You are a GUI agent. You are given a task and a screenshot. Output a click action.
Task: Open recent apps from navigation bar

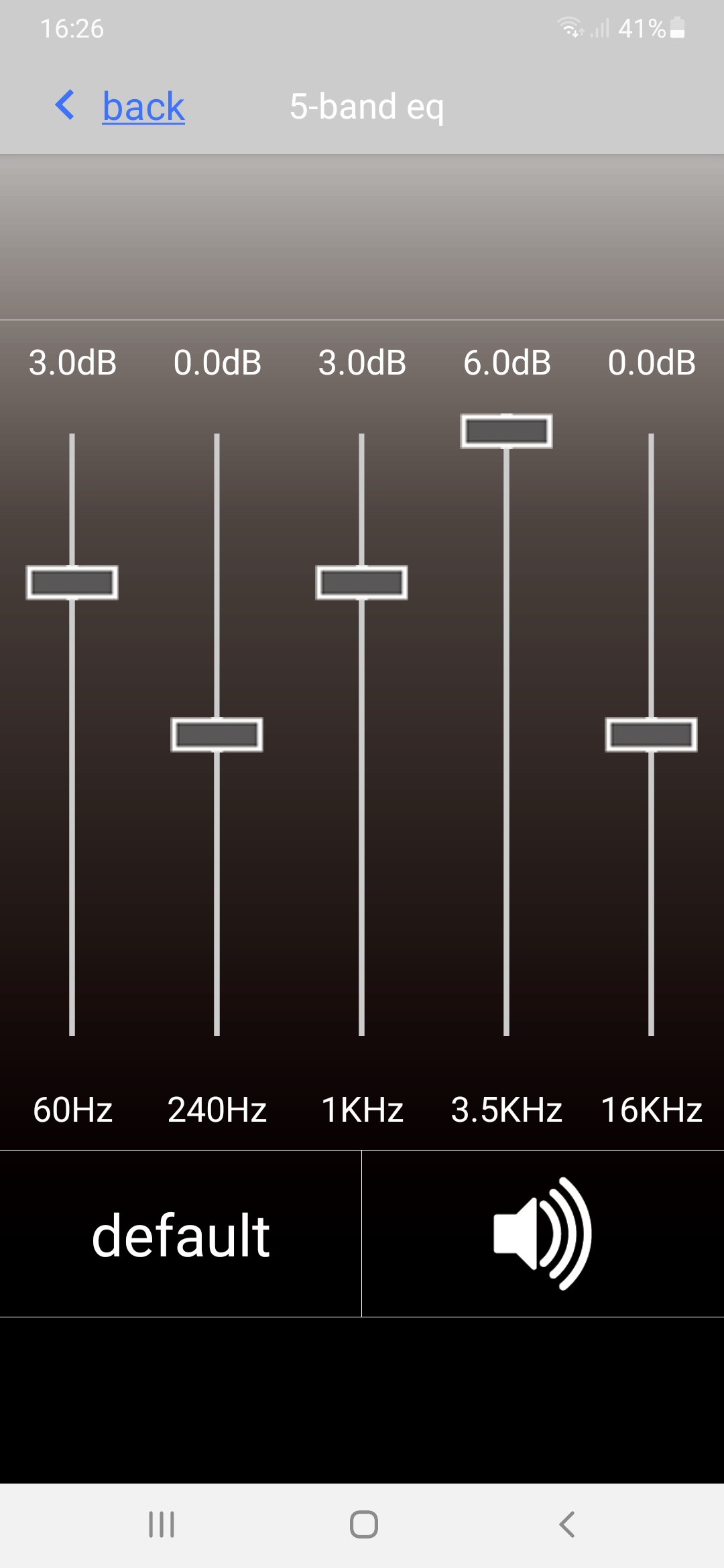click(162, 1524)
